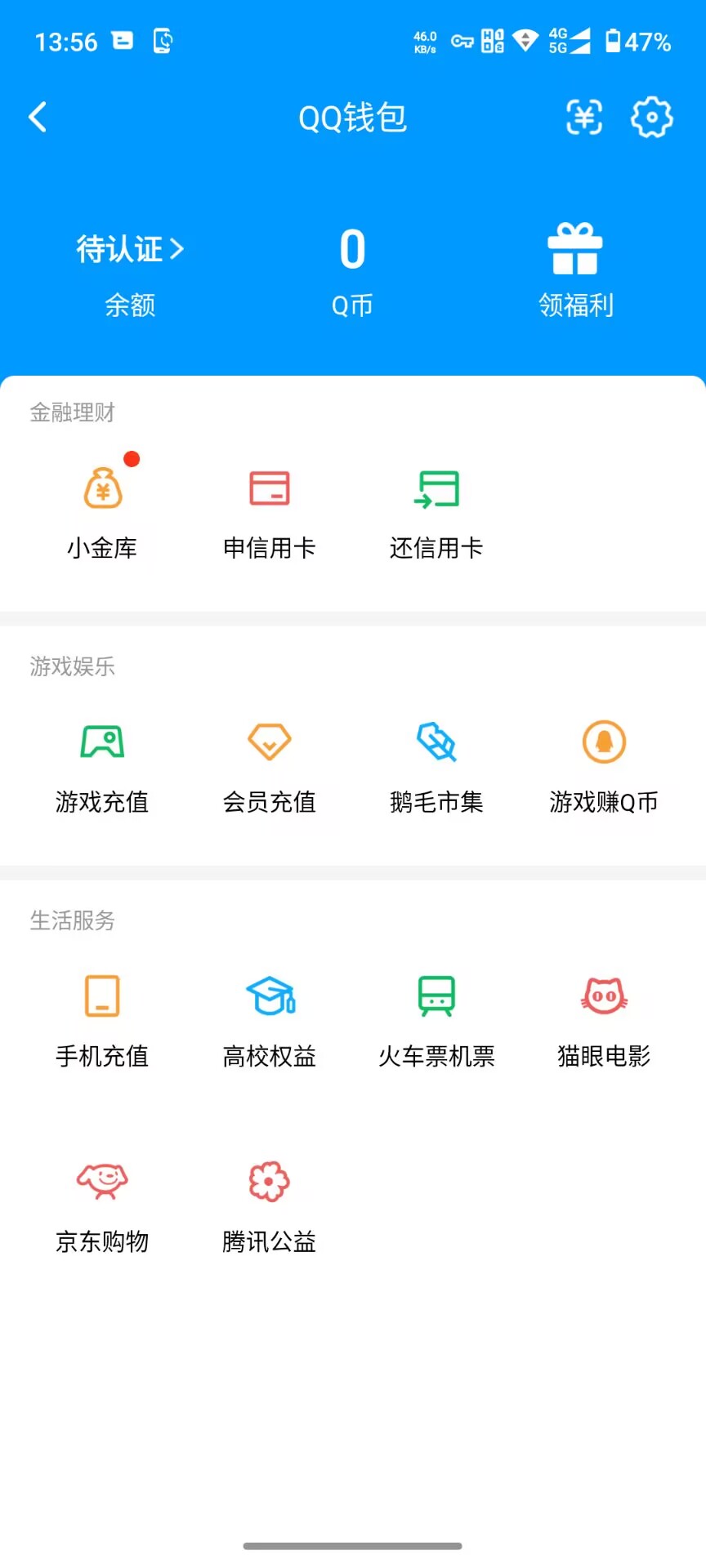Tap 待认证 to verify account
The width and height of the screenshot is (706, 1568).
point(129,250)
